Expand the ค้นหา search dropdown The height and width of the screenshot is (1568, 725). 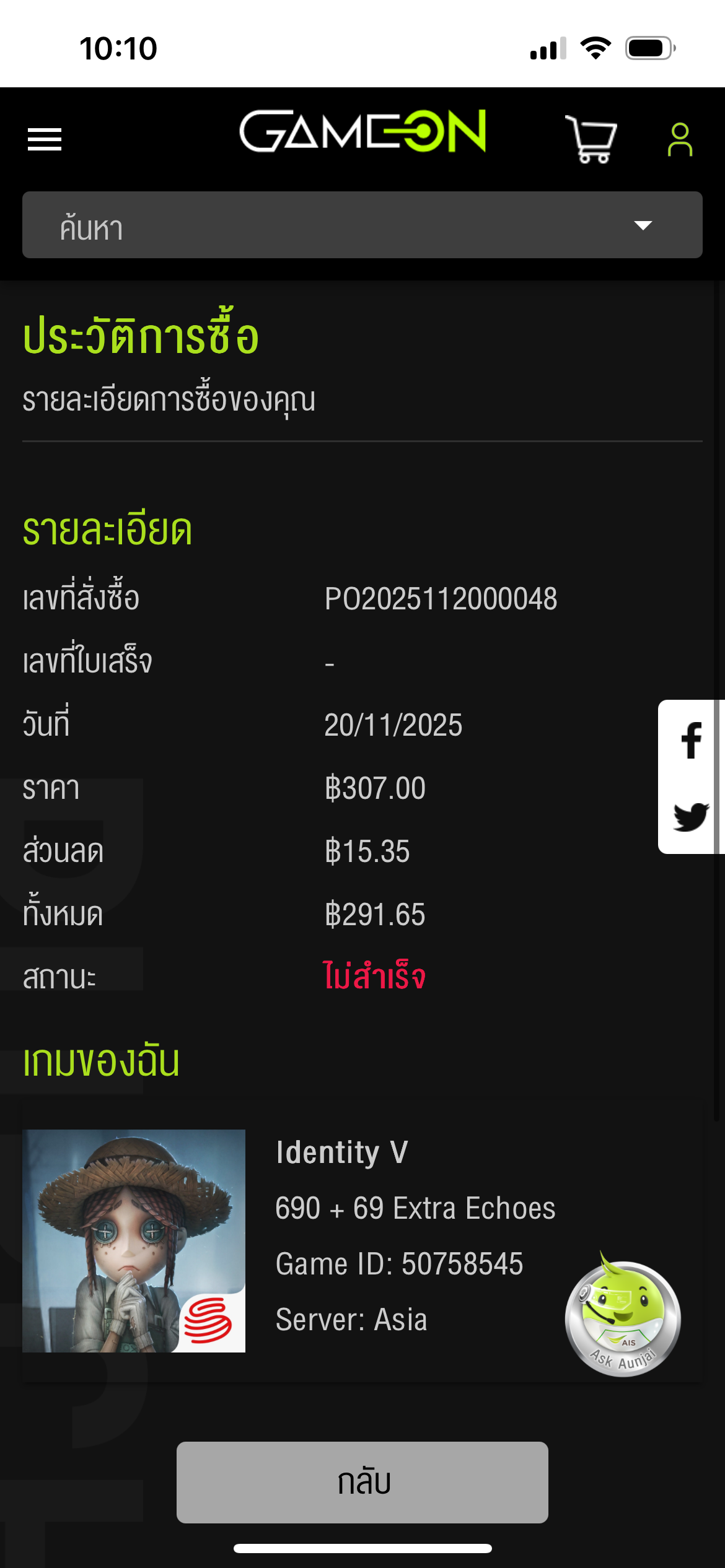click(362, 225)
